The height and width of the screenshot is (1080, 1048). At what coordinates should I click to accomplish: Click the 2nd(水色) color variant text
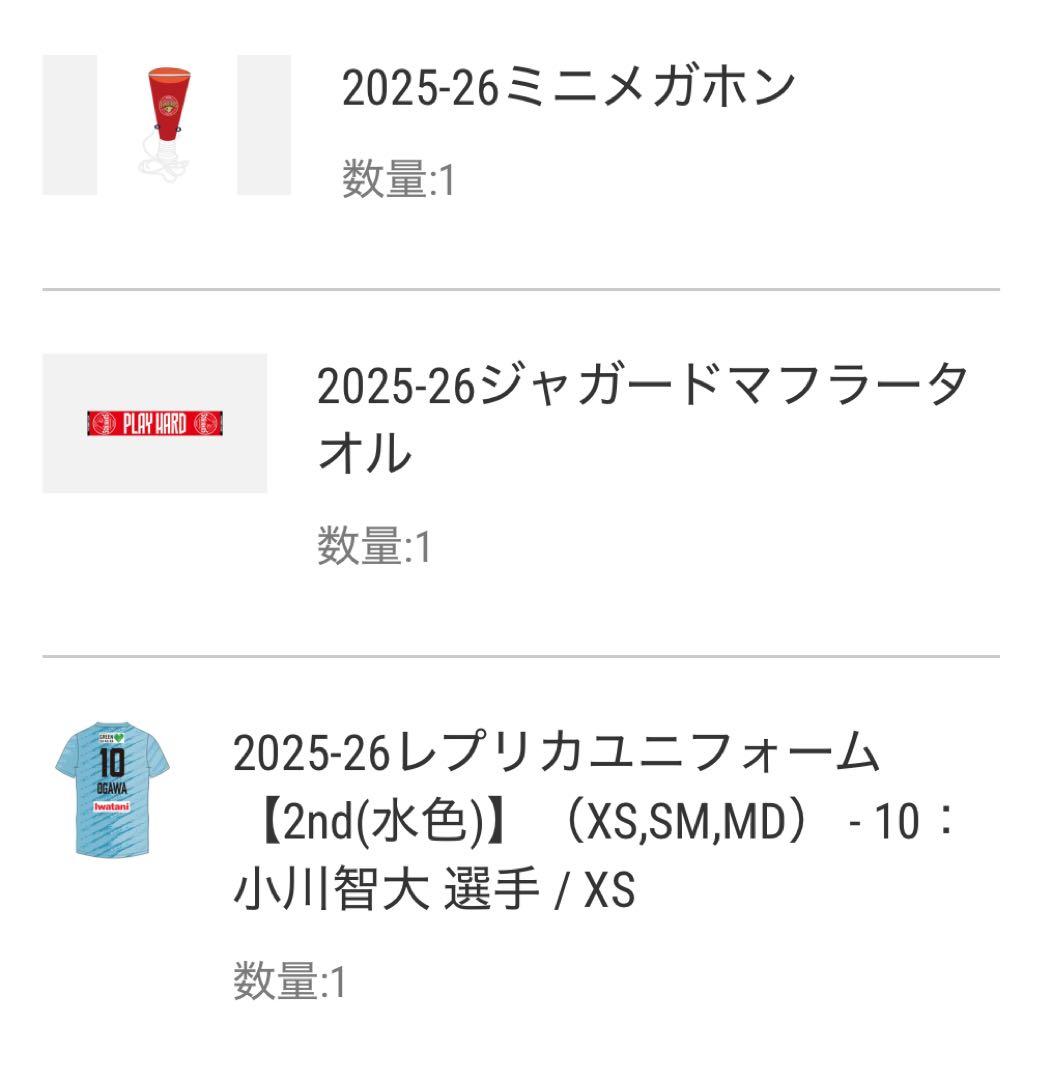(380, 820)
